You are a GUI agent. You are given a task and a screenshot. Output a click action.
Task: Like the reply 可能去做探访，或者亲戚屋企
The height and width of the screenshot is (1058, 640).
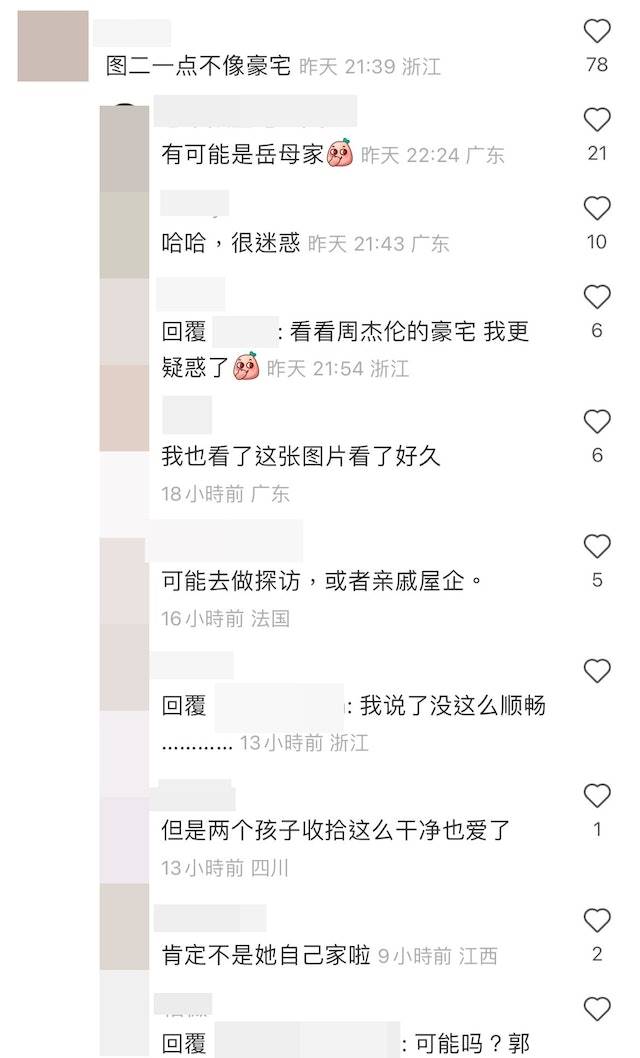tap(597, 546)
